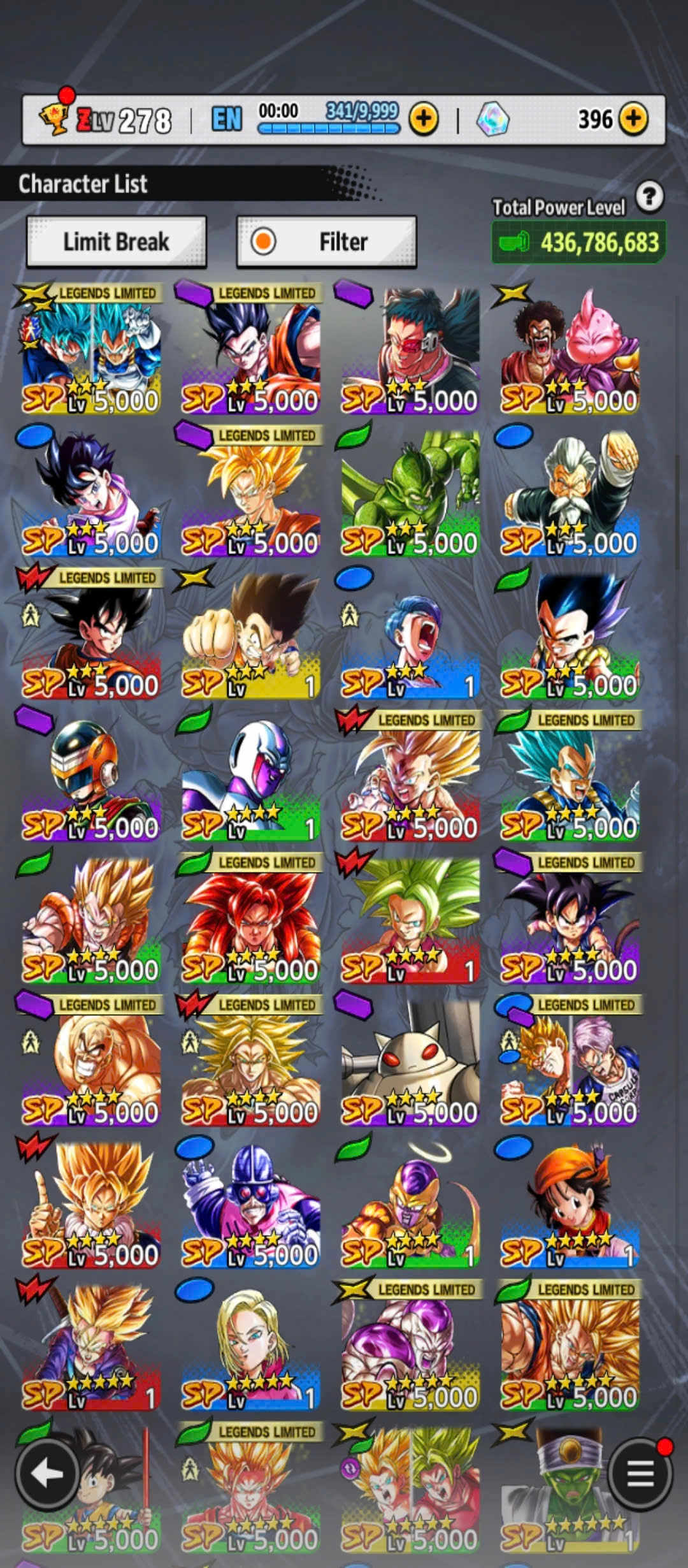Open the green Cell character card

[x=410, y=493]
